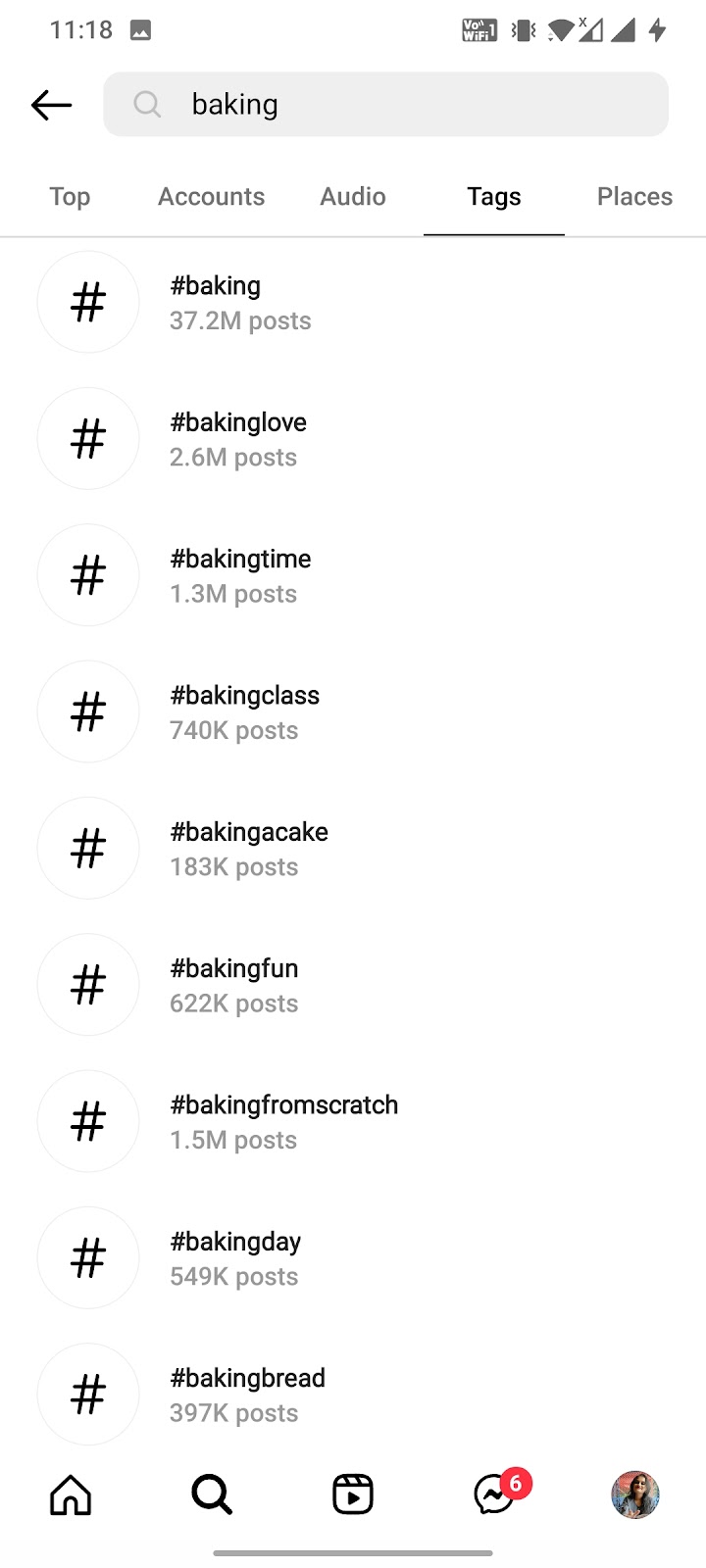Open your profile from the avatar
The height and width of the screenshot is (1568, 706).
pyautogui.click(x=635, y=1495)
